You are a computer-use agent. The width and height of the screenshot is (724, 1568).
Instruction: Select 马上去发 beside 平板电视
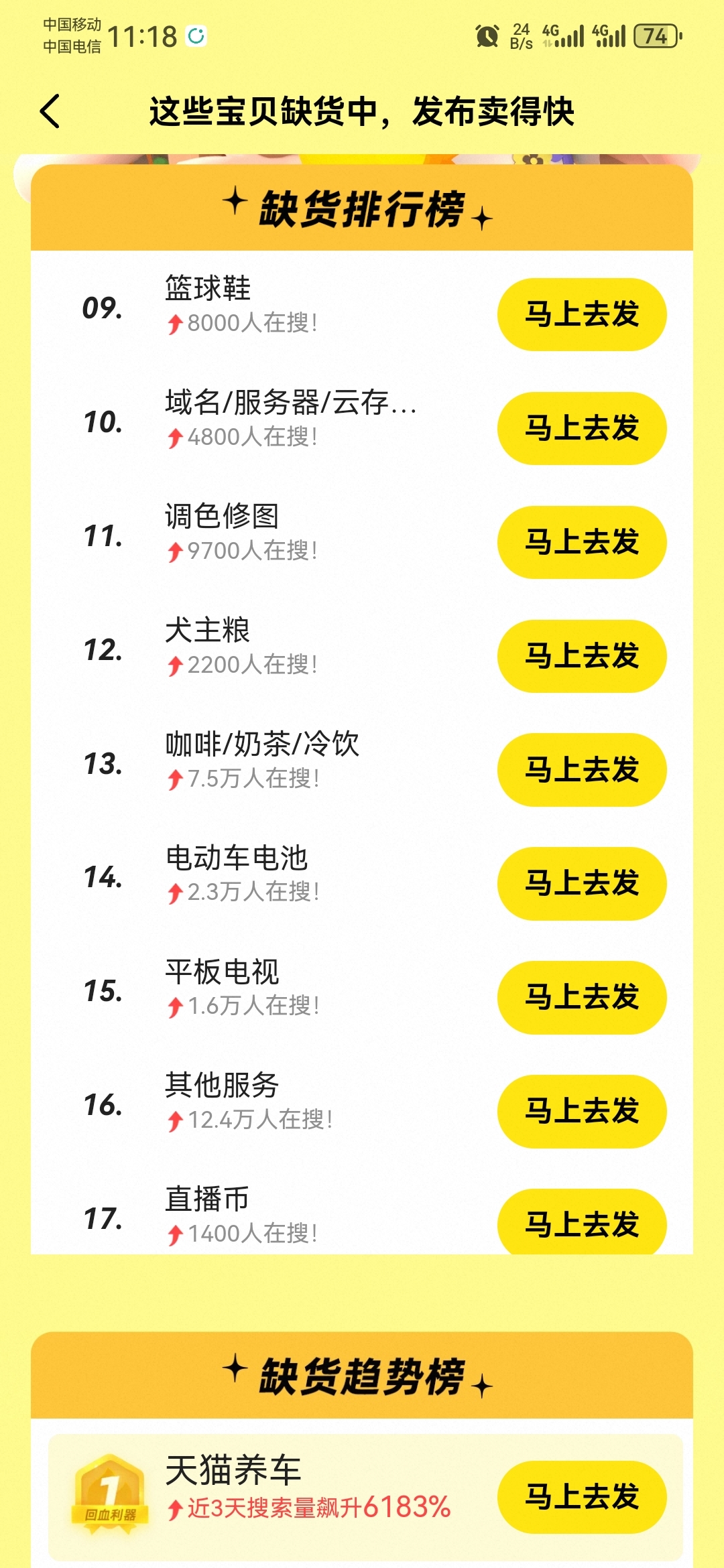point(582,997)
